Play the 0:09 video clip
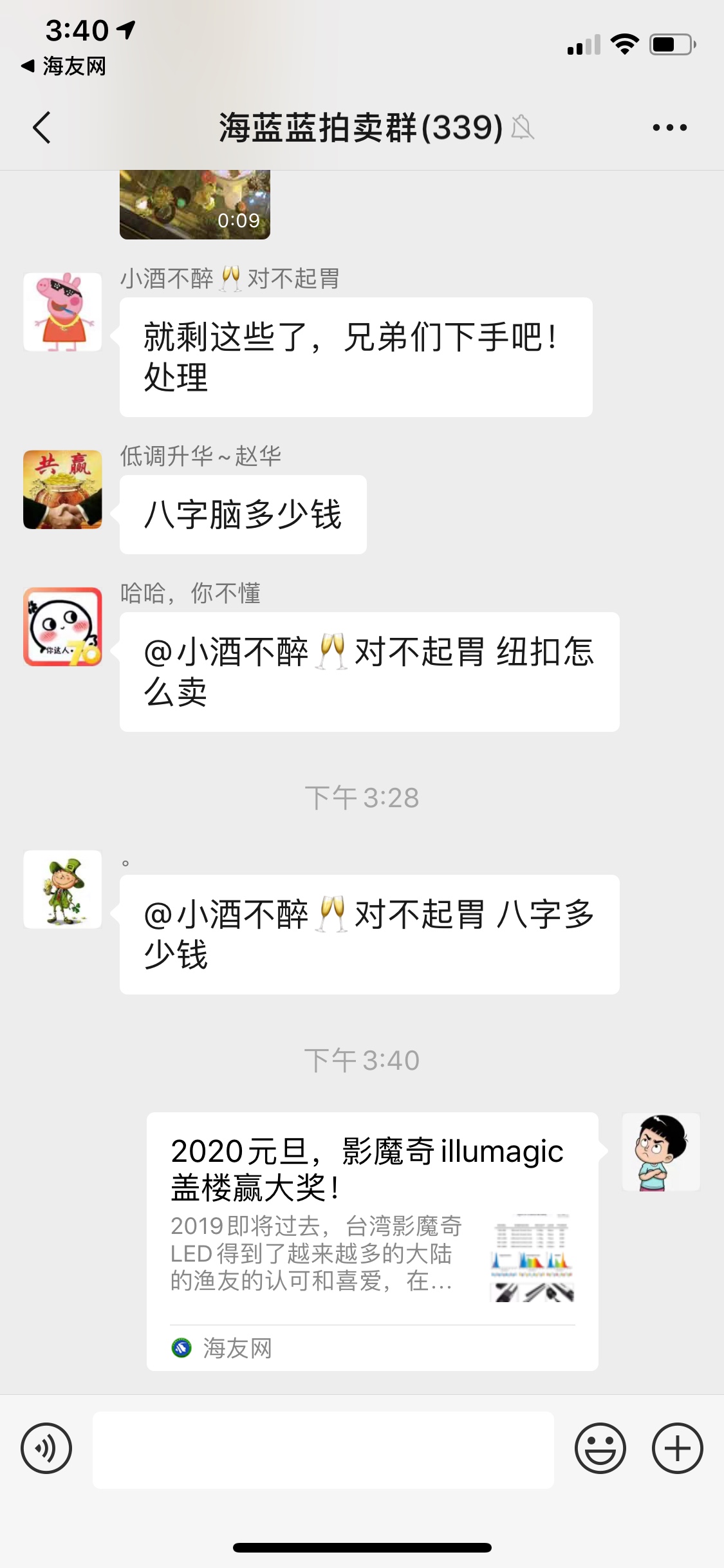Screen dimensions: 724x1568 click(x=194, y=206)
